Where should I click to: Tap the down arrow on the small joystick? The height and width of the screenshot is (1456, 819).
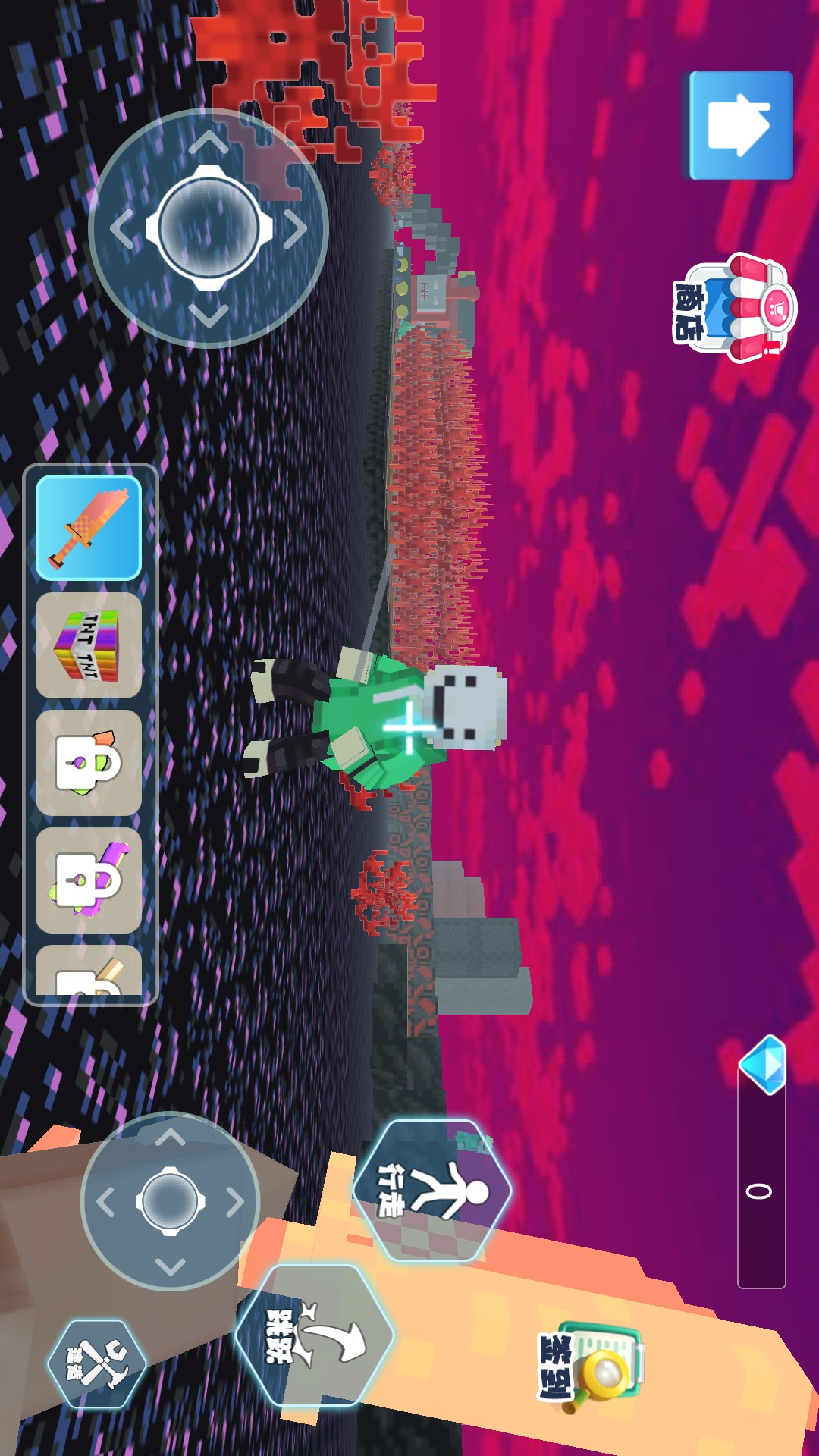(x=171, y=1266)
